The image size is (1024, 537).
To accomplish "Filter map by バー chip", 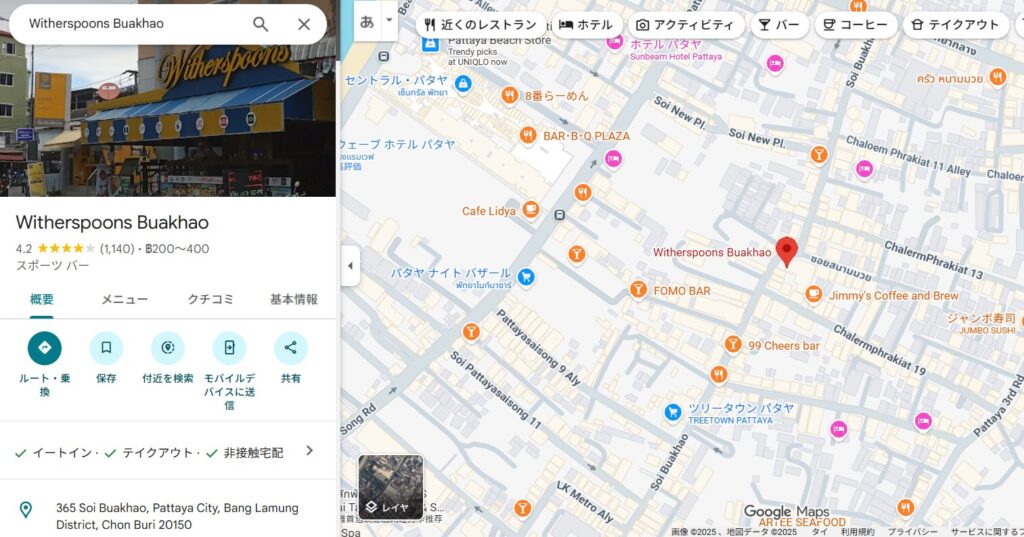I will click(779, 25).
